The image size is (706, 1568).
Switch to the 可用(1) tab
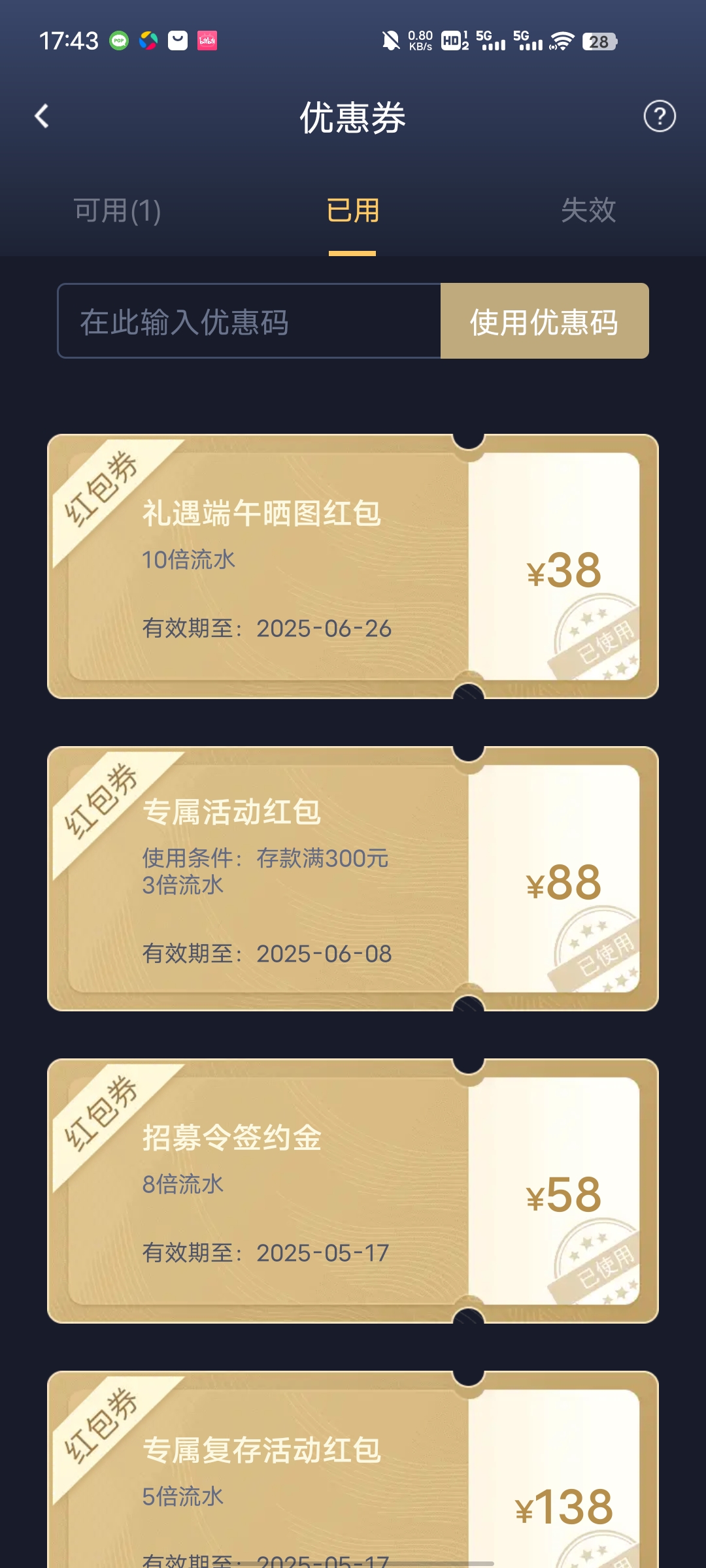pyautogui.click(x=118, y=211)
